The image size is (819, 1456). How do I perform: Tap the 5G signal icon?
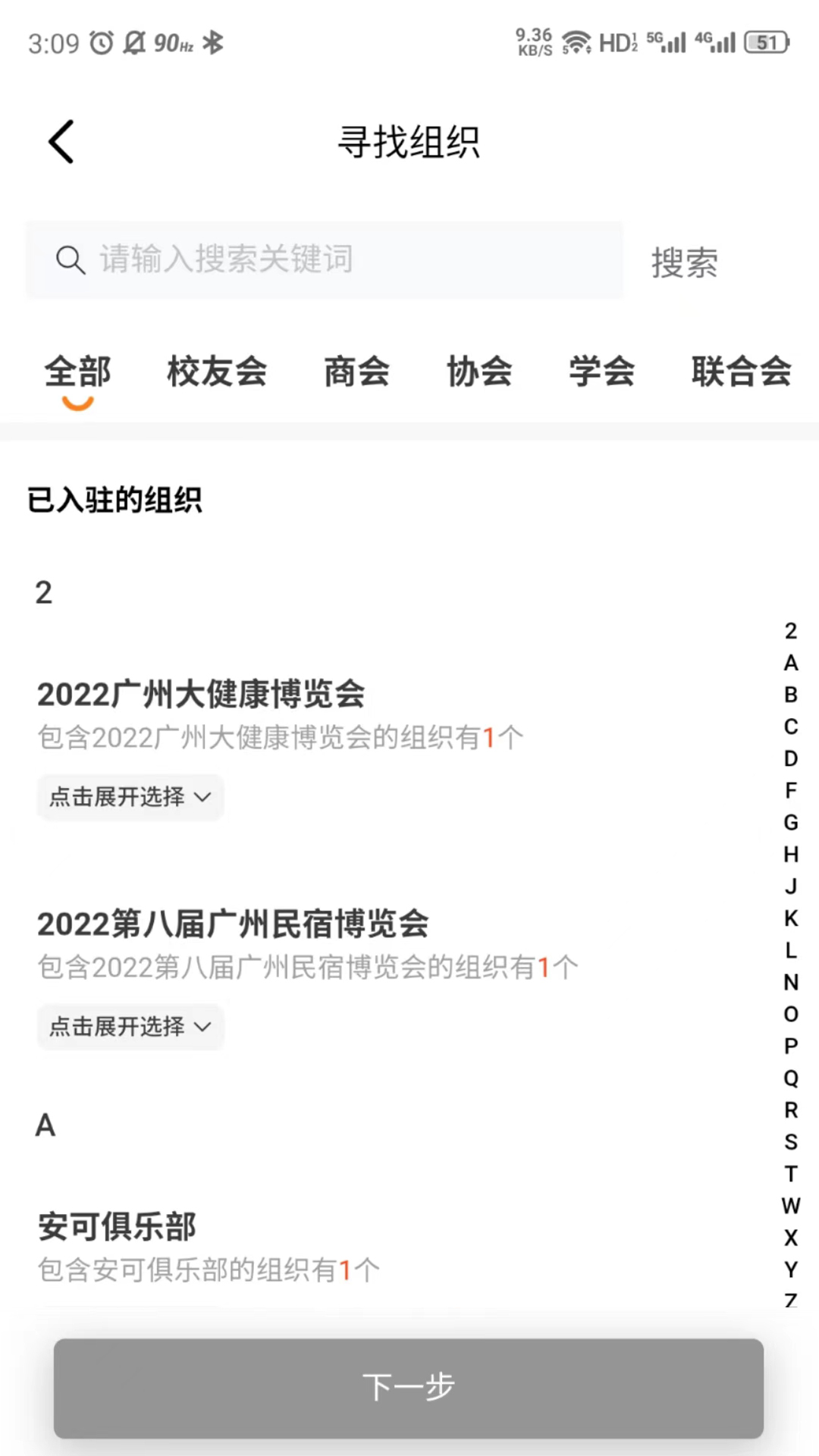pyautogui.click(x=667, y=43)
